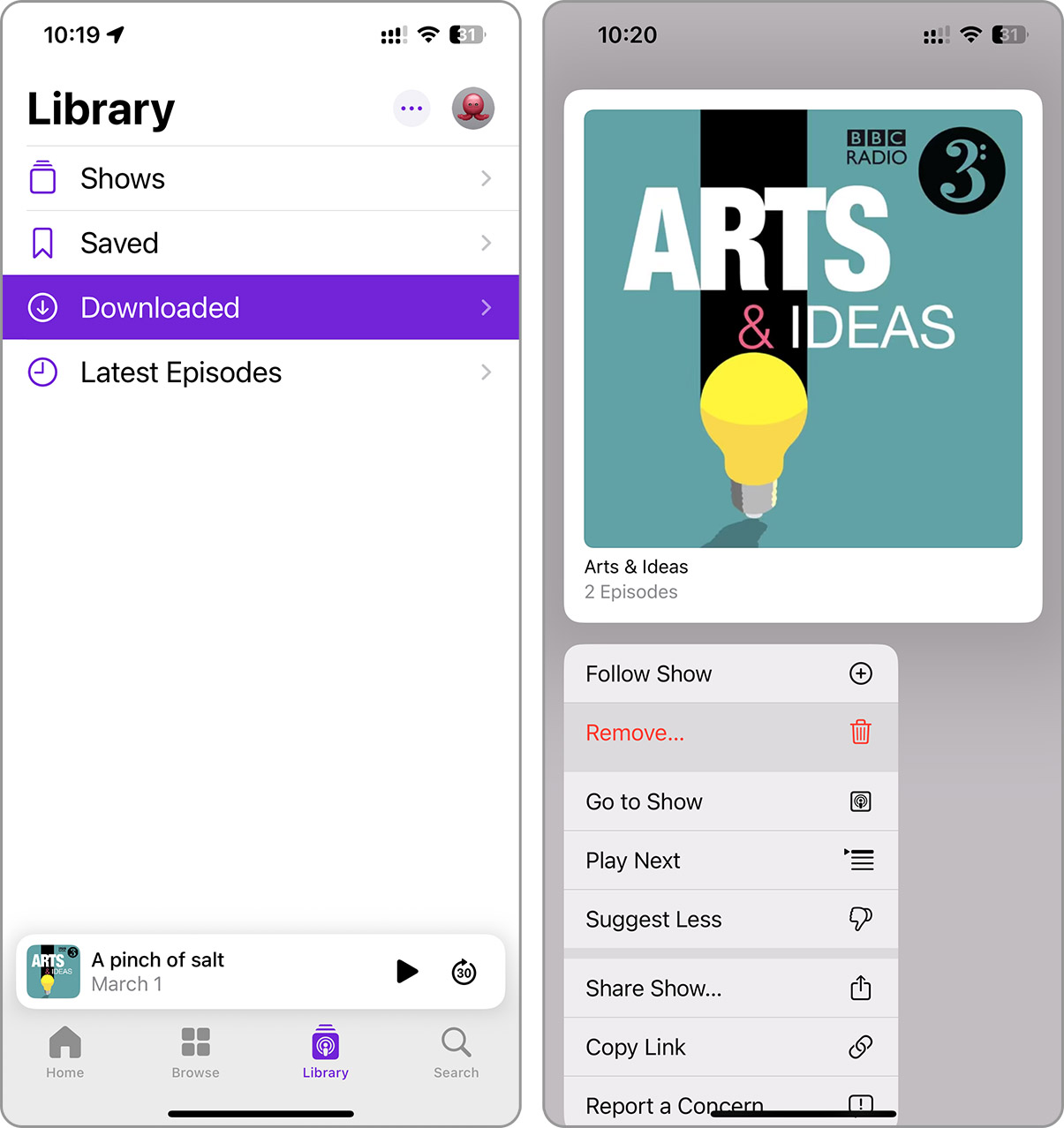Switch to the Home tab
Screen dimensions: 1064x1128
click(65, 1052)
